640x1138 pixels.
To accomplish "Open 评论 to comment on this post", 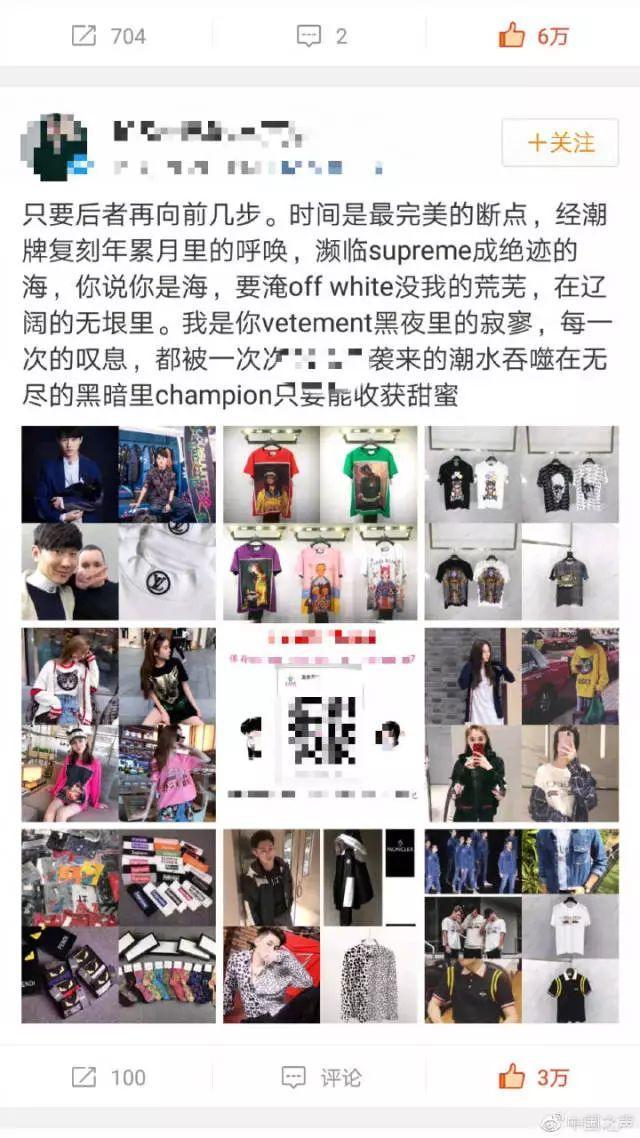I will coord(321,1077).
